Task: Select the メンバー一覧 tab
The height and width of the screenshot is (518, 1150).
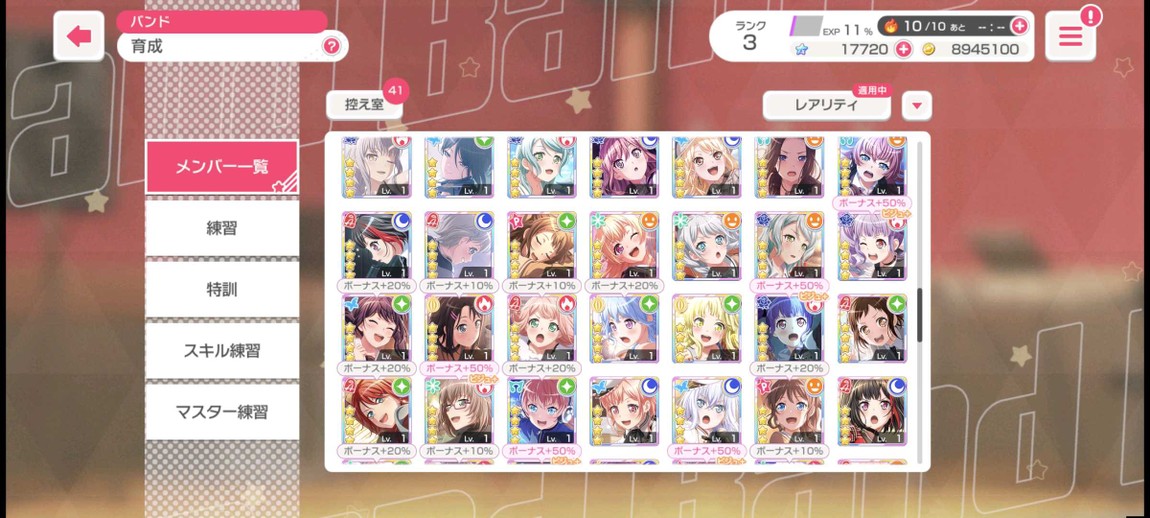Action: (x=222, y=167)
